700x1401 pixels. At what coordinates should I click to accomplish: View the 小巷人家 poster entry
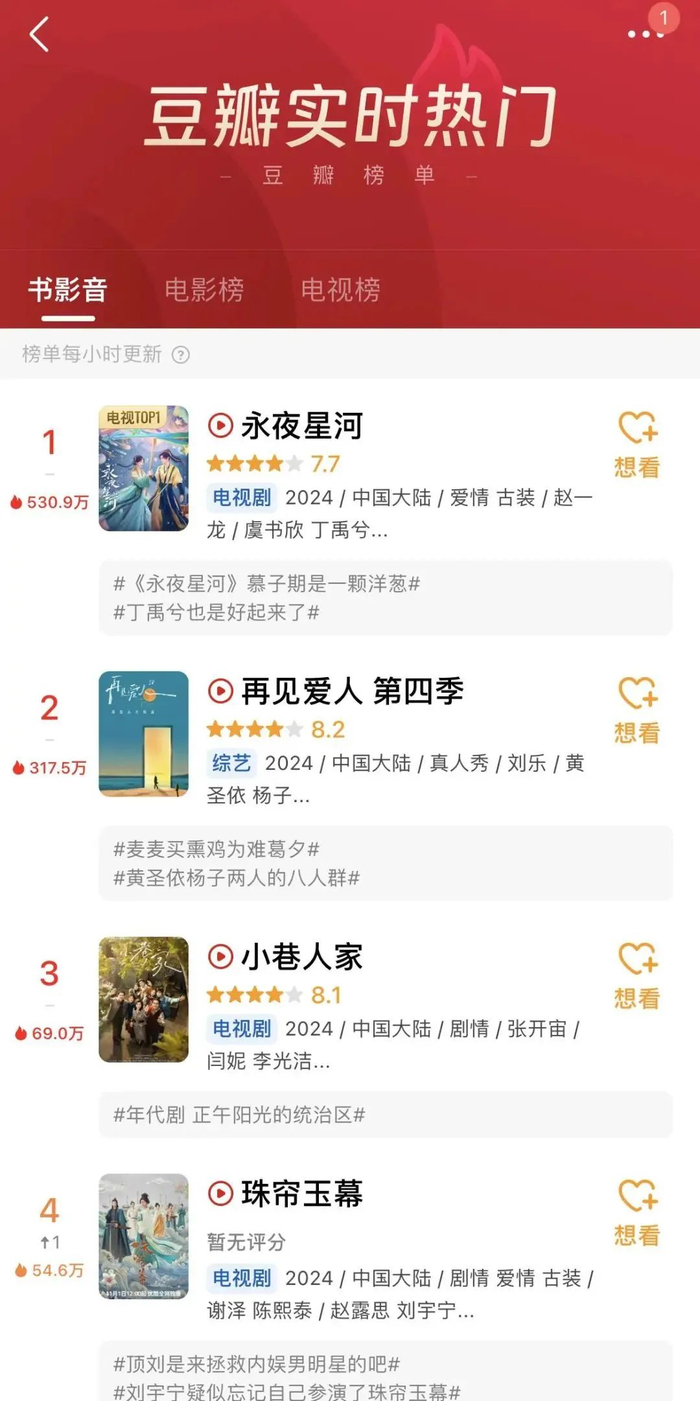pyautogui.click(x=144, y=999)
